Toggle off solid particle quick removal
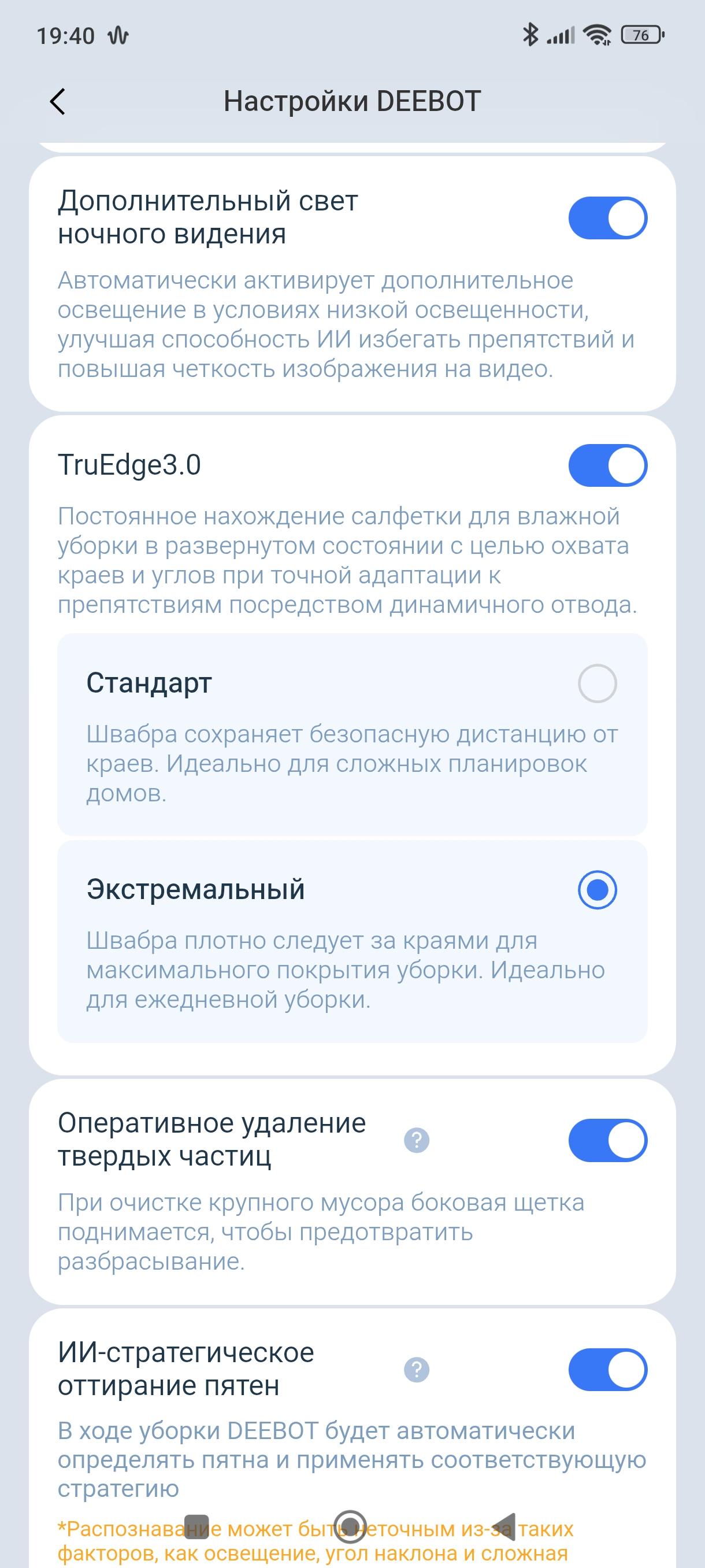 click(x=607, y=1140)
